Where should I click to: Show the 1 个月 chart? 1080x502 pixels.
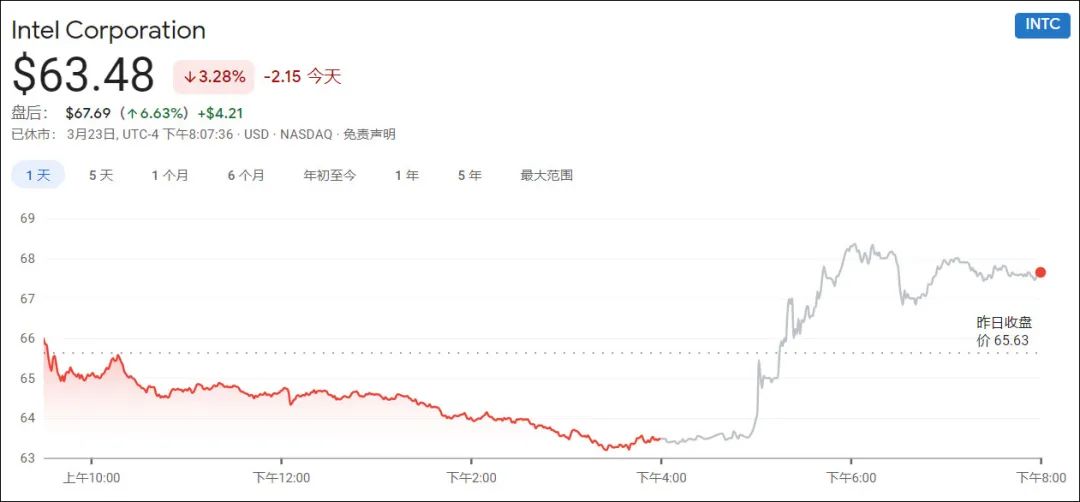(170, 176)
